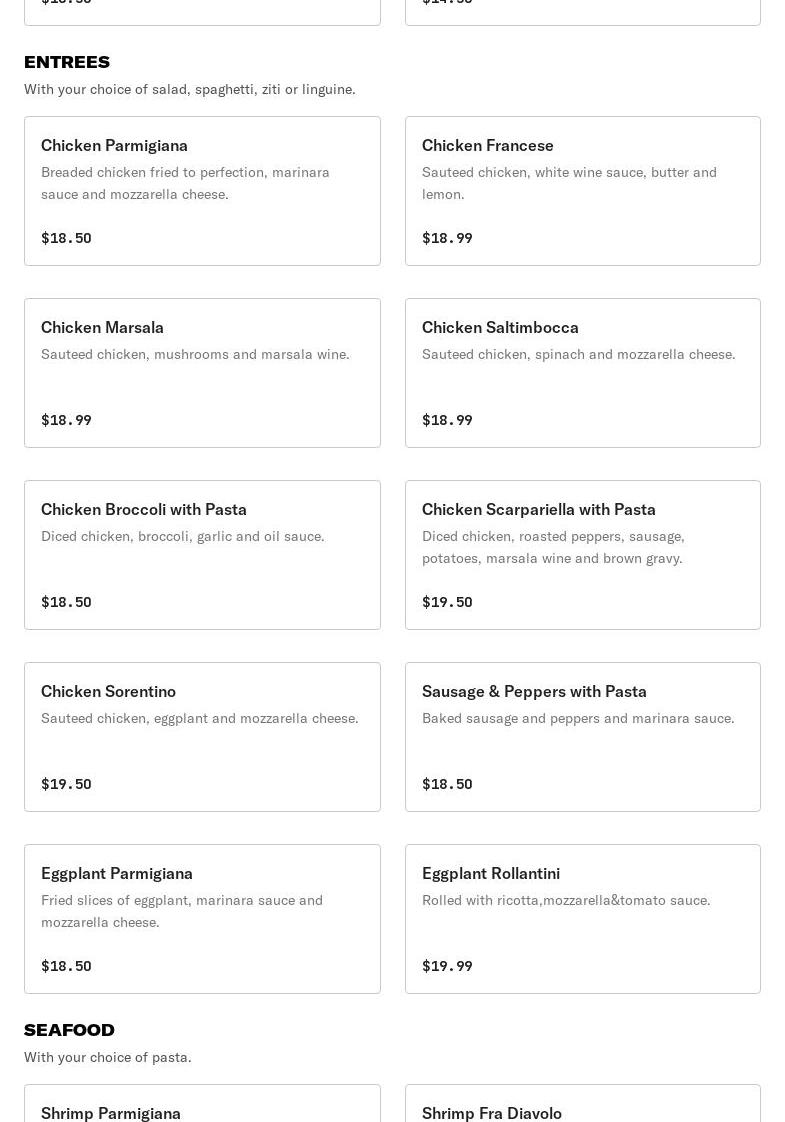
Task: Select Chicken Scarpariella with Pasta
Action: pos(582,555)
